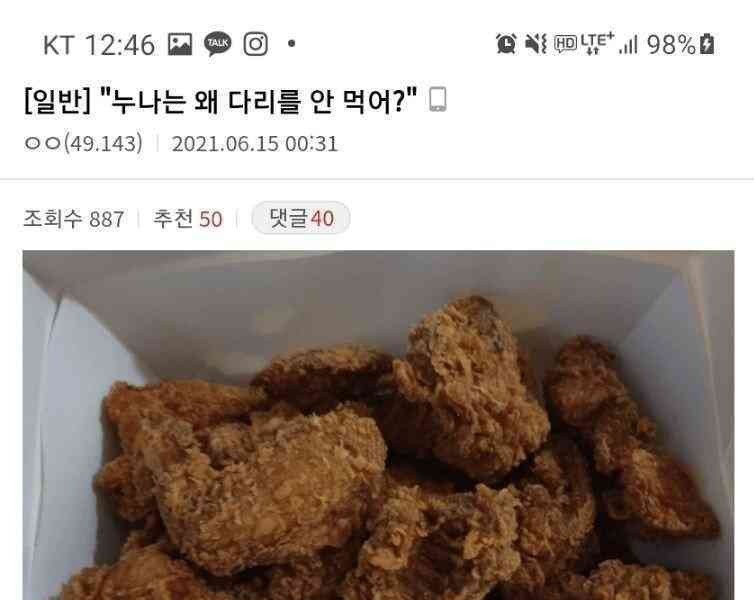Open the 댓글 40 comments button

(x=300, y=218)
